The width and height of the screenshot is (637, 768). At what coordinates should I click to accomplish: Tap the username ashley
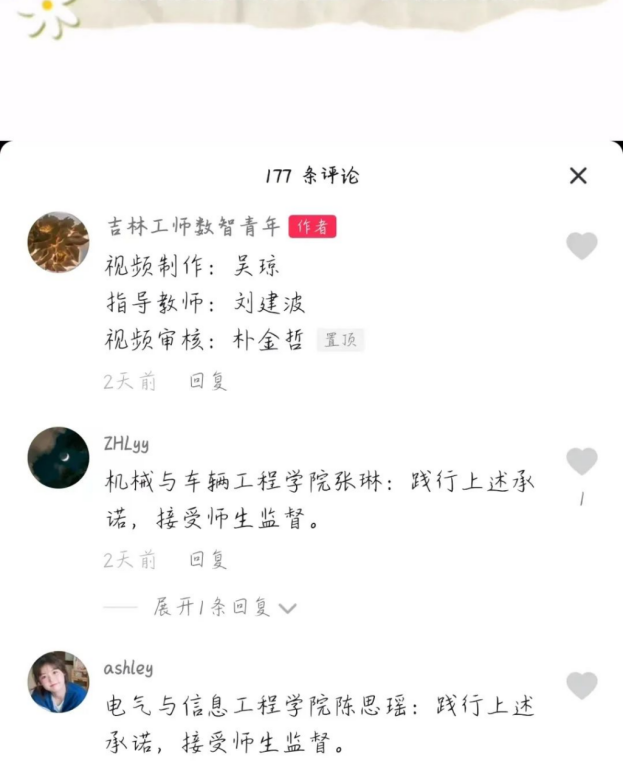tap(128, 667)
